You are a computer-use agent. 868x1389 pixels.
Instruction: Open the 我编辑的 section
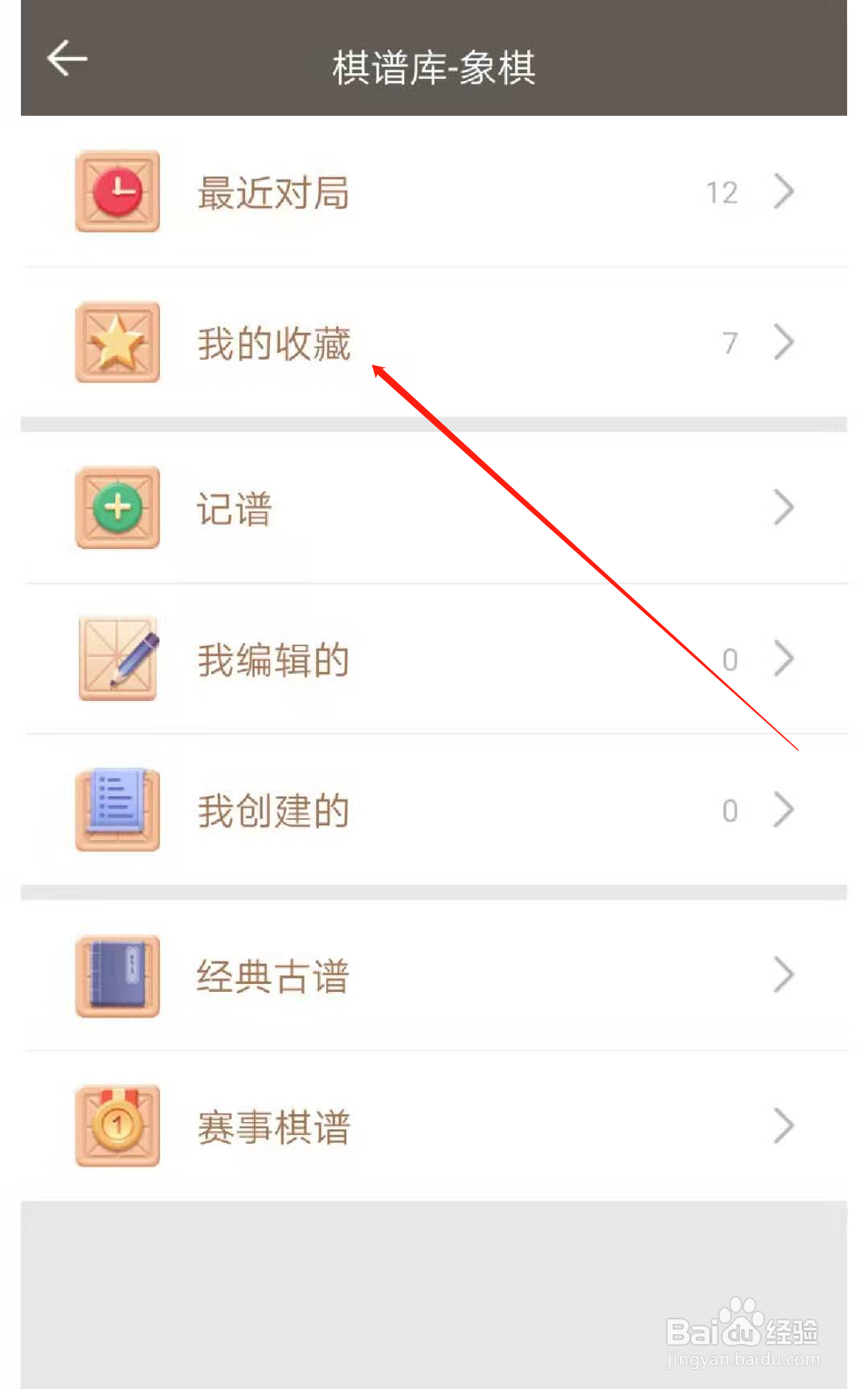point(273,658)
